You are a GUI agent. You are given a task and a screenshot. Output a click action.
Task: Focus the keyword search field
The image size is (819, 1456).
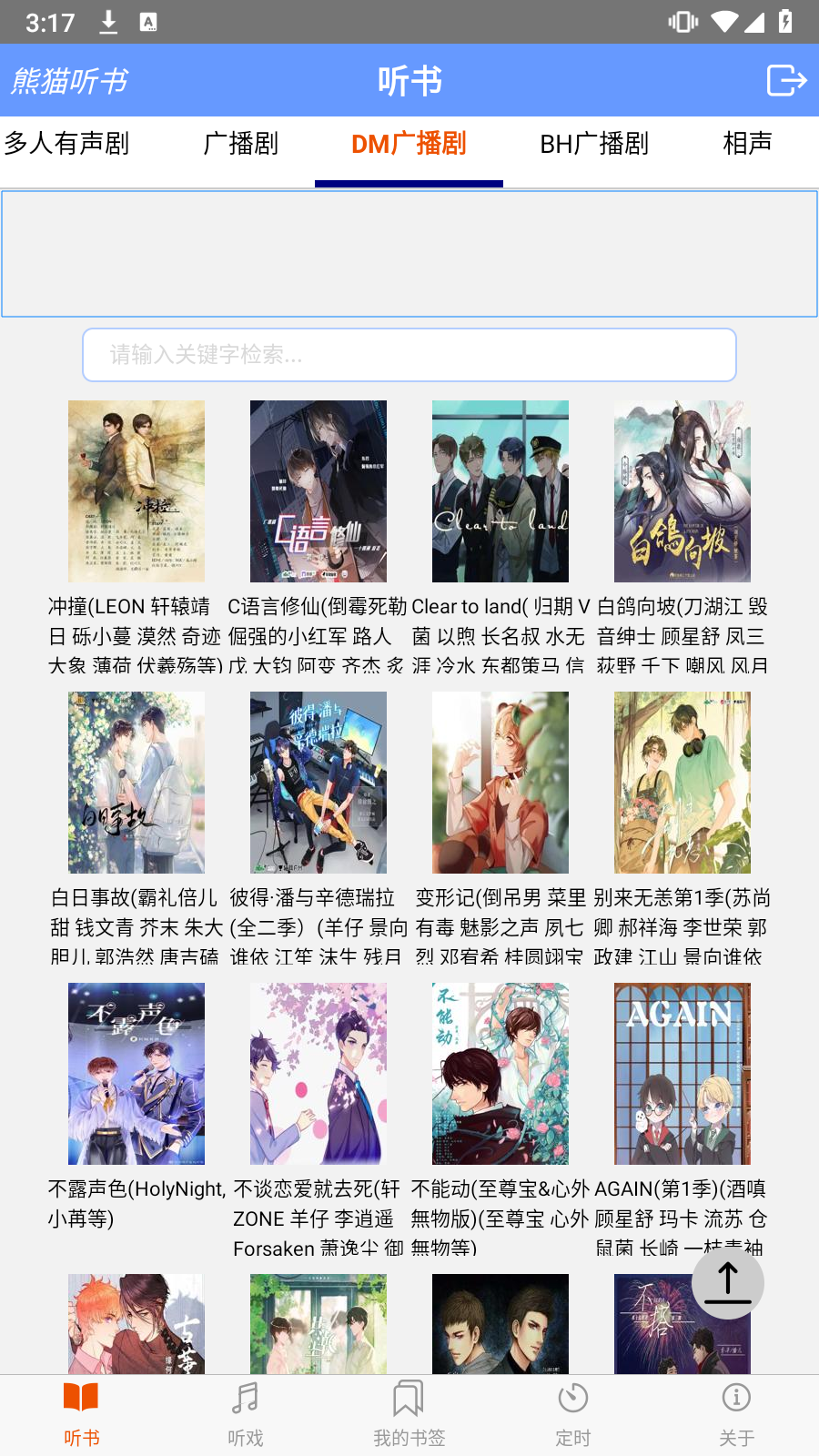[x=409, y=355]
